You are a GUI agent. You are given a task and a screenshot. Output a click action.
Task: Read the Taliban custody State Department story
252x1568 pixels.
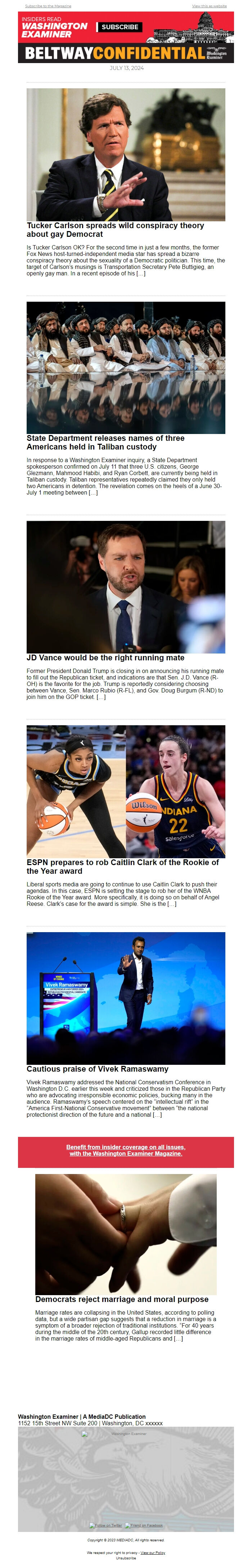pyautogui.click(x=105, y=443)
